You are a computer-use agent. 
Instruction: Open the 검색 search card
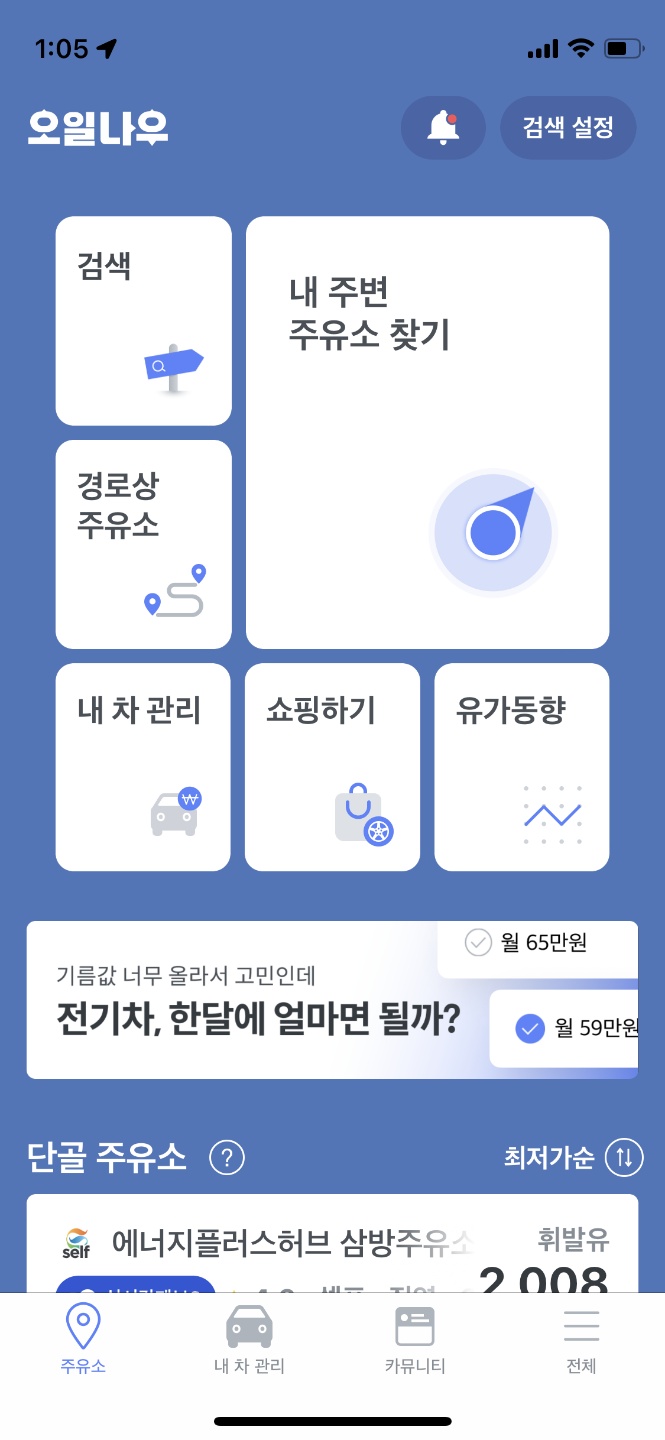(143, 320)
